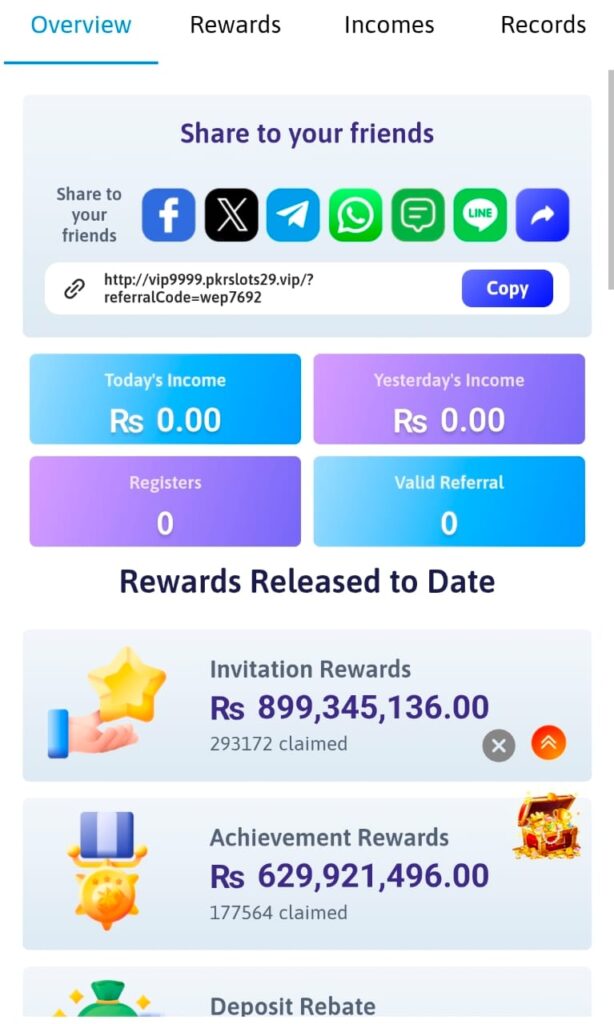
Task: Dismiss the floating widget with X
Action: coord(498,745)
